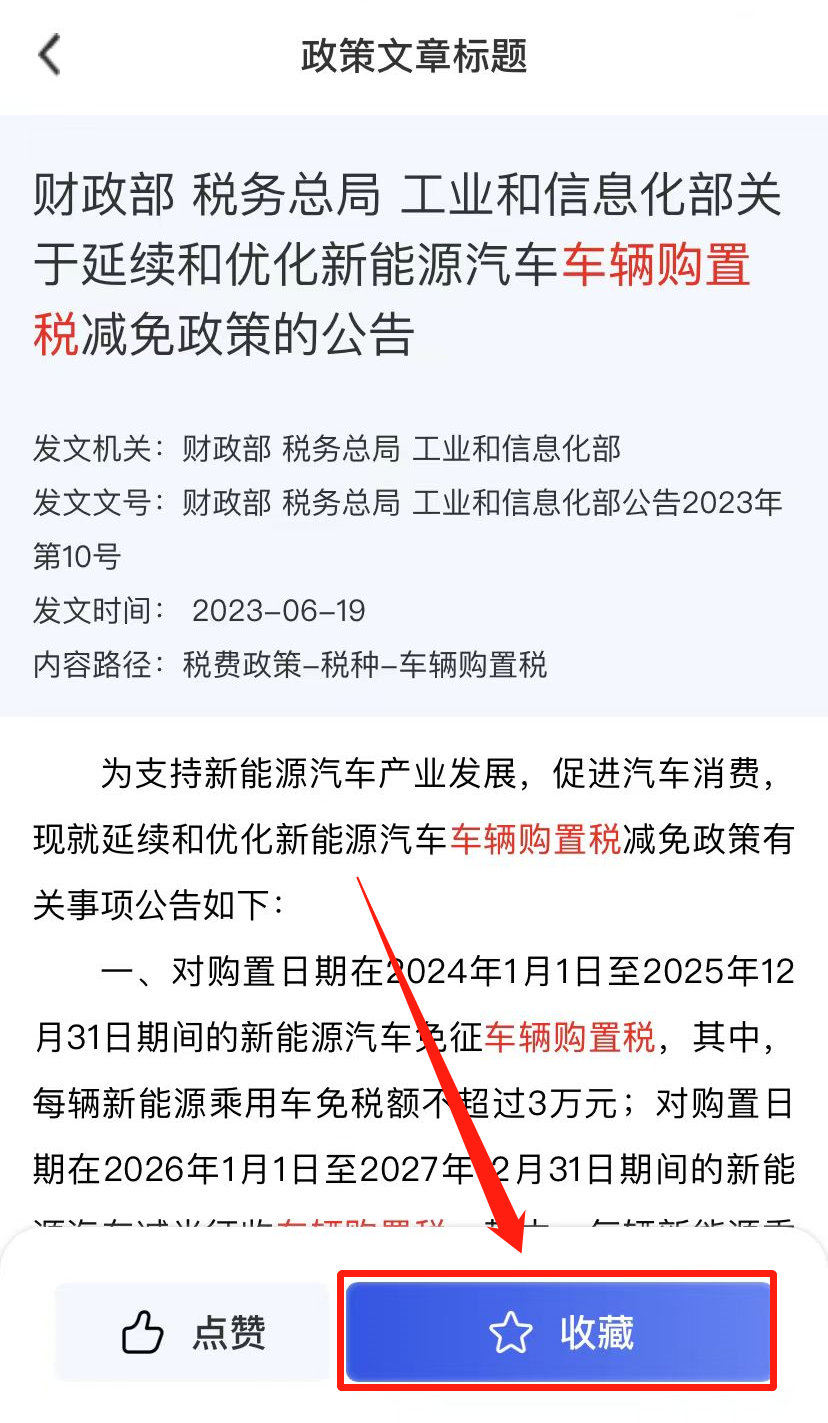Screen dimensions: 828x1423
Task: Go back using the top-left arrow
Action: point(49,55)
